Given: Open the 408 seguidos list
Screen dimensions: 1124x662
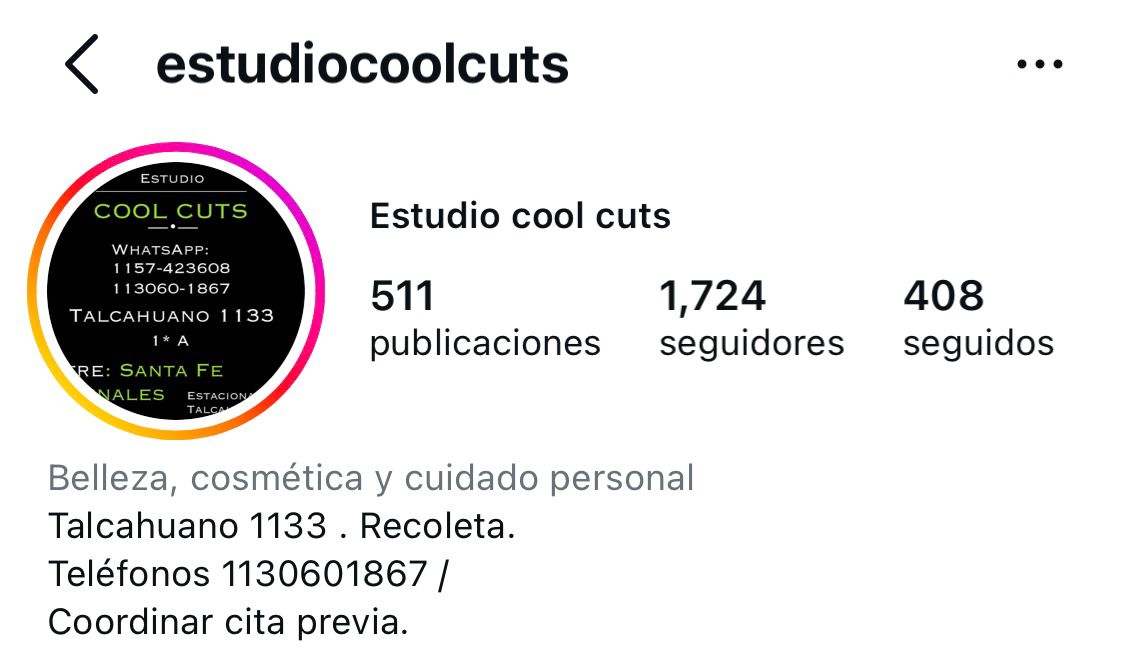Looking at the screenshot, I should 978,319.
